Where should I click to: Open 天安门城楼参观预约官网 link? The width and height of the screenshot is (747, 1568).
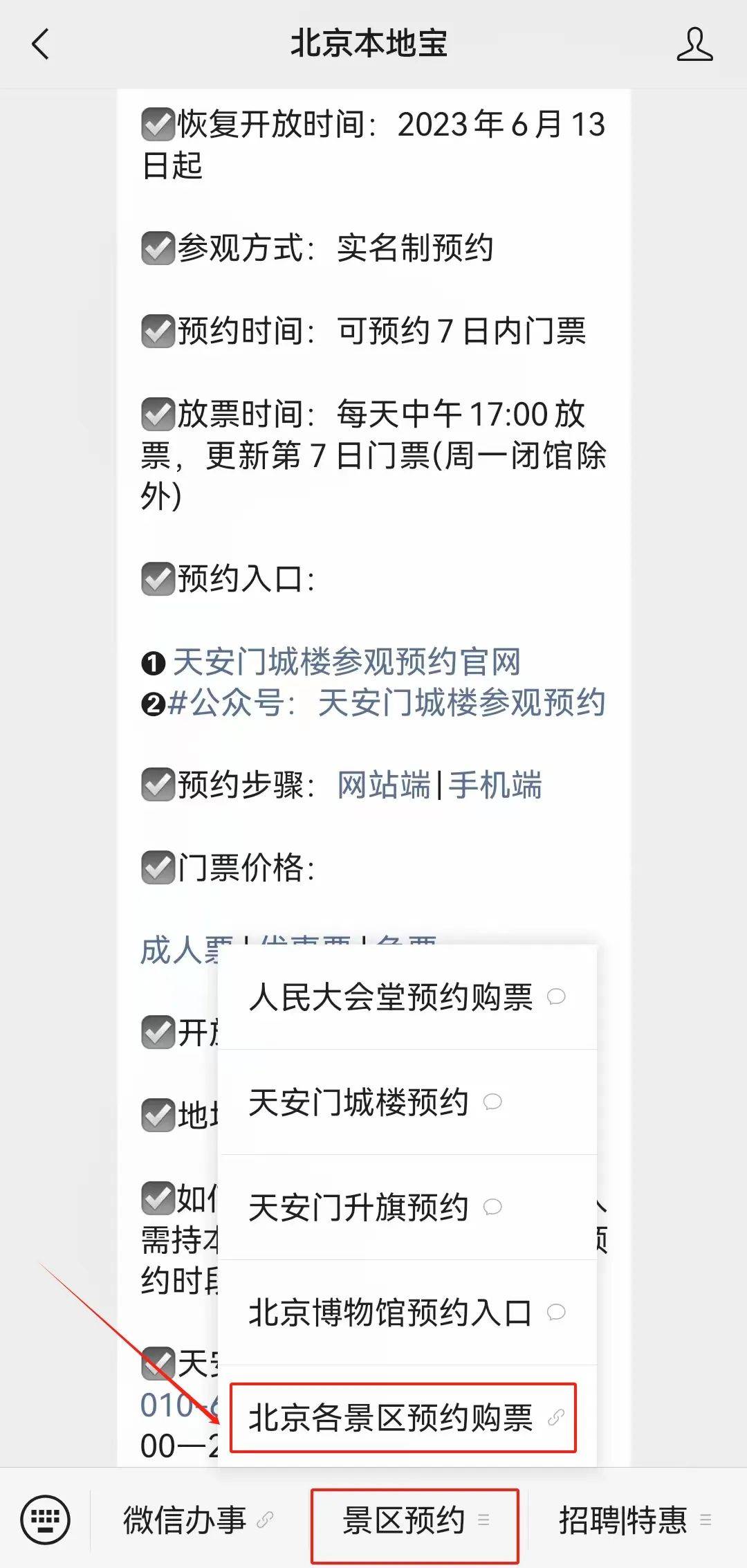[346, 662]
